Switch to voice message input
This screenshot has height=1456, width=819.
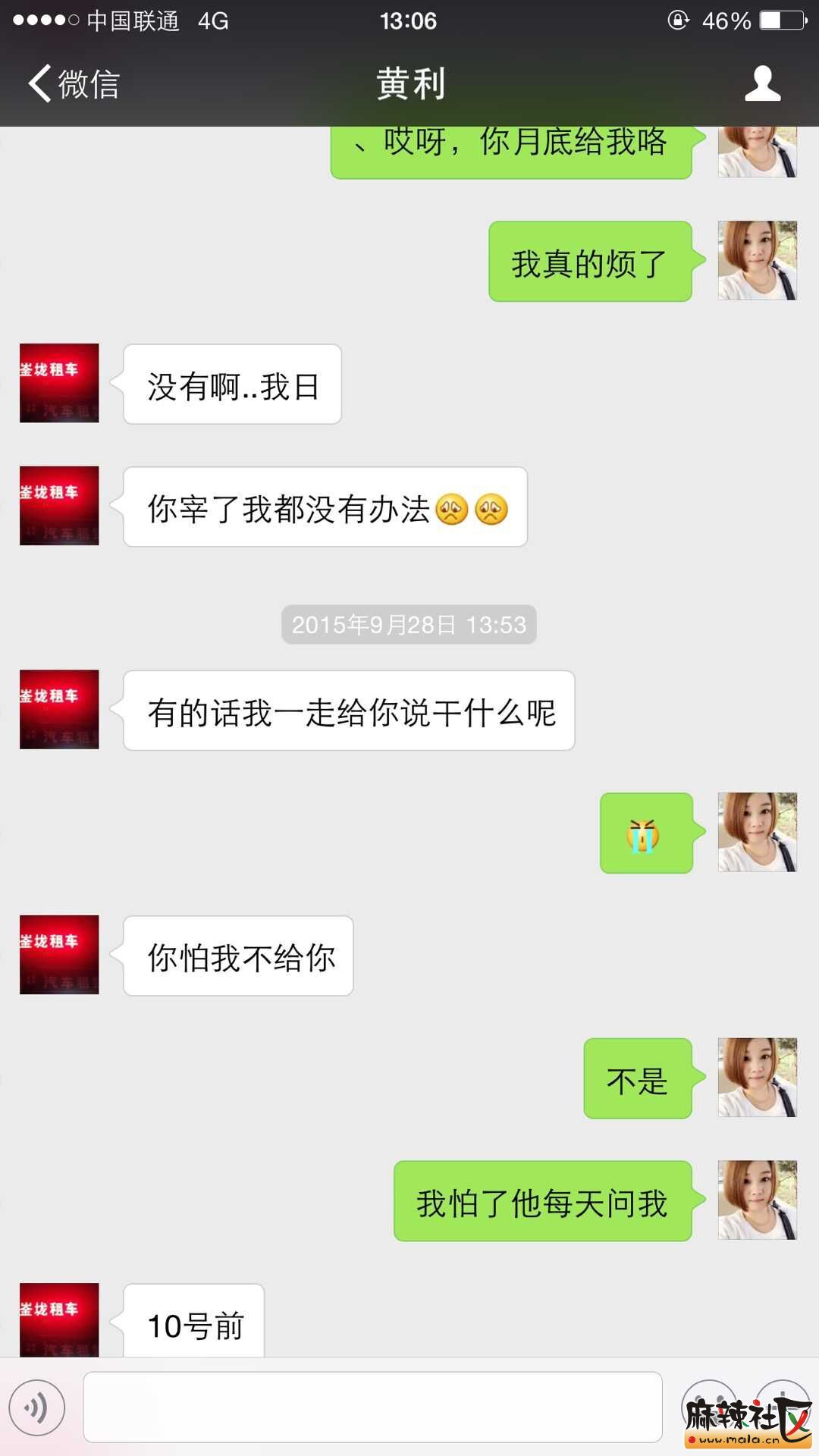37,1407
